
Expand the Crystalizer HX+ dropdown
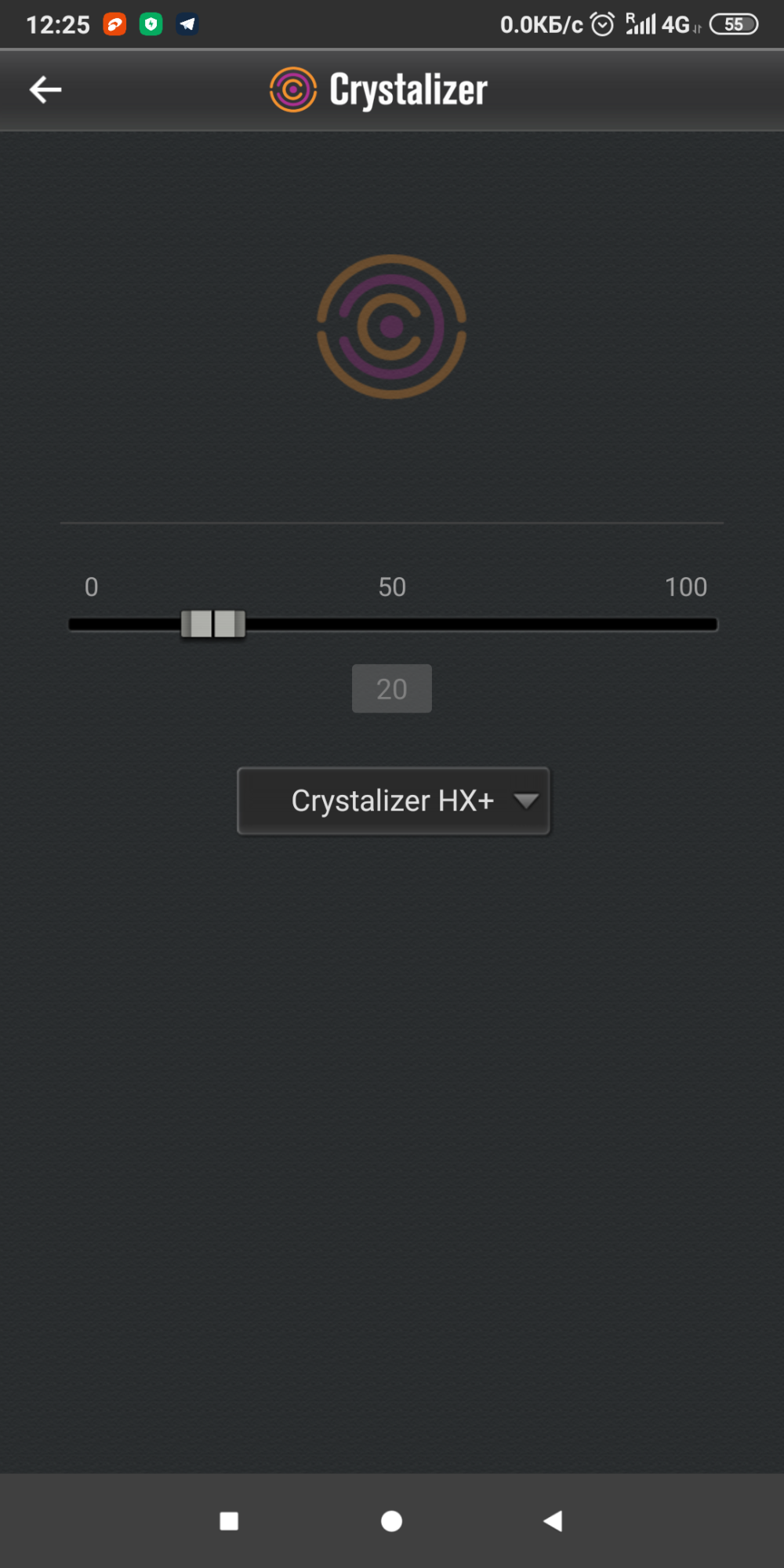pyautogui.click(x=394, y=800)
